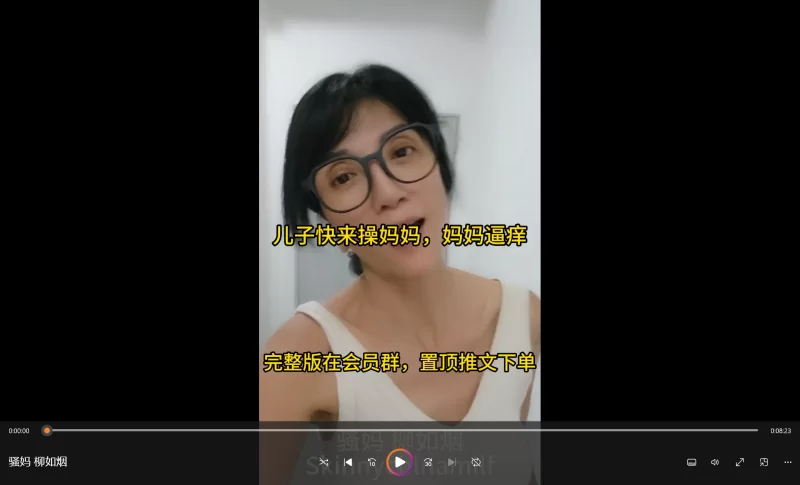Image resolution: width=800 pixels, height=485 pixels.
Task: Open the volume control
Action: click(x=715, y=462)
